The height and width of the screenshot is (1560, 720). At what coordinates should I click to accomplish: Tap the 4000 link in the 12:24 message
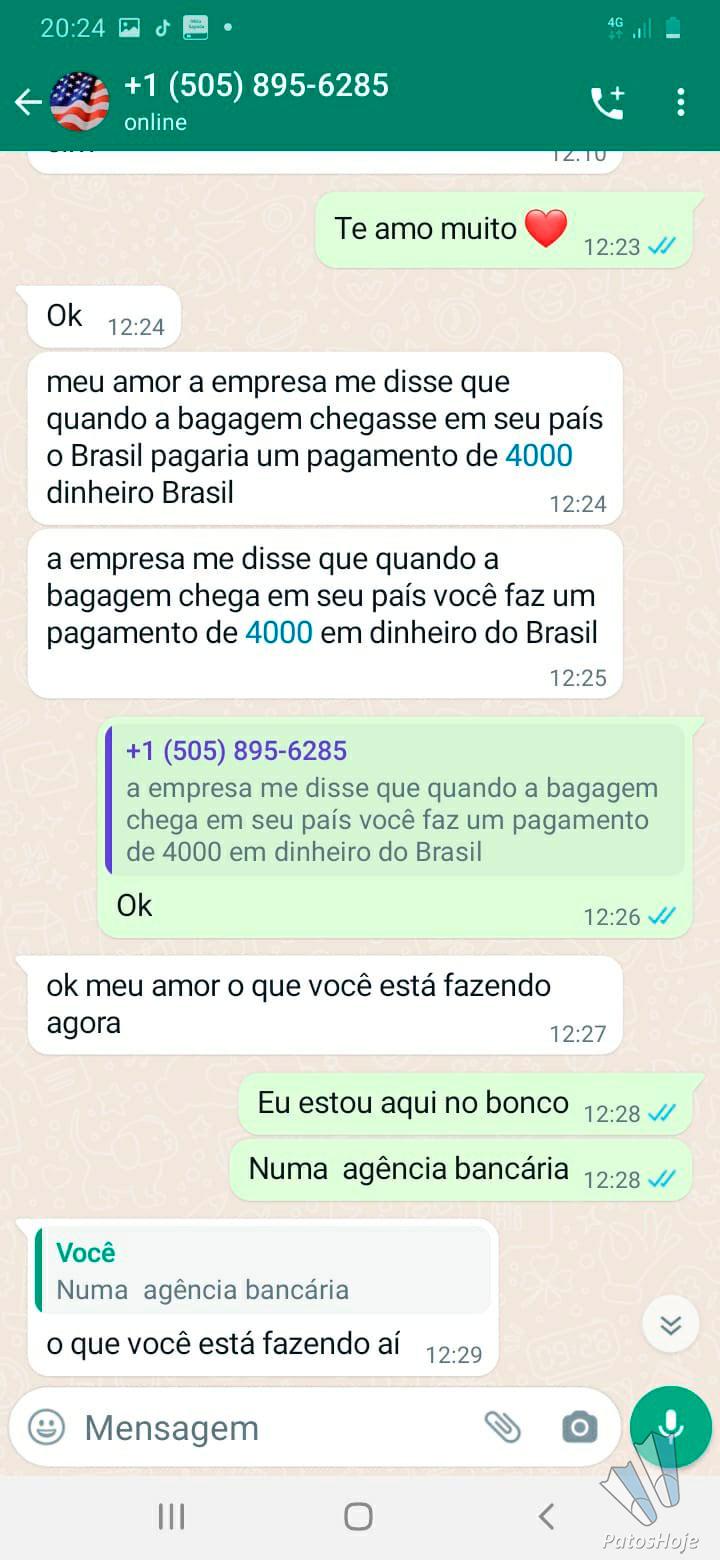point(539,456)
